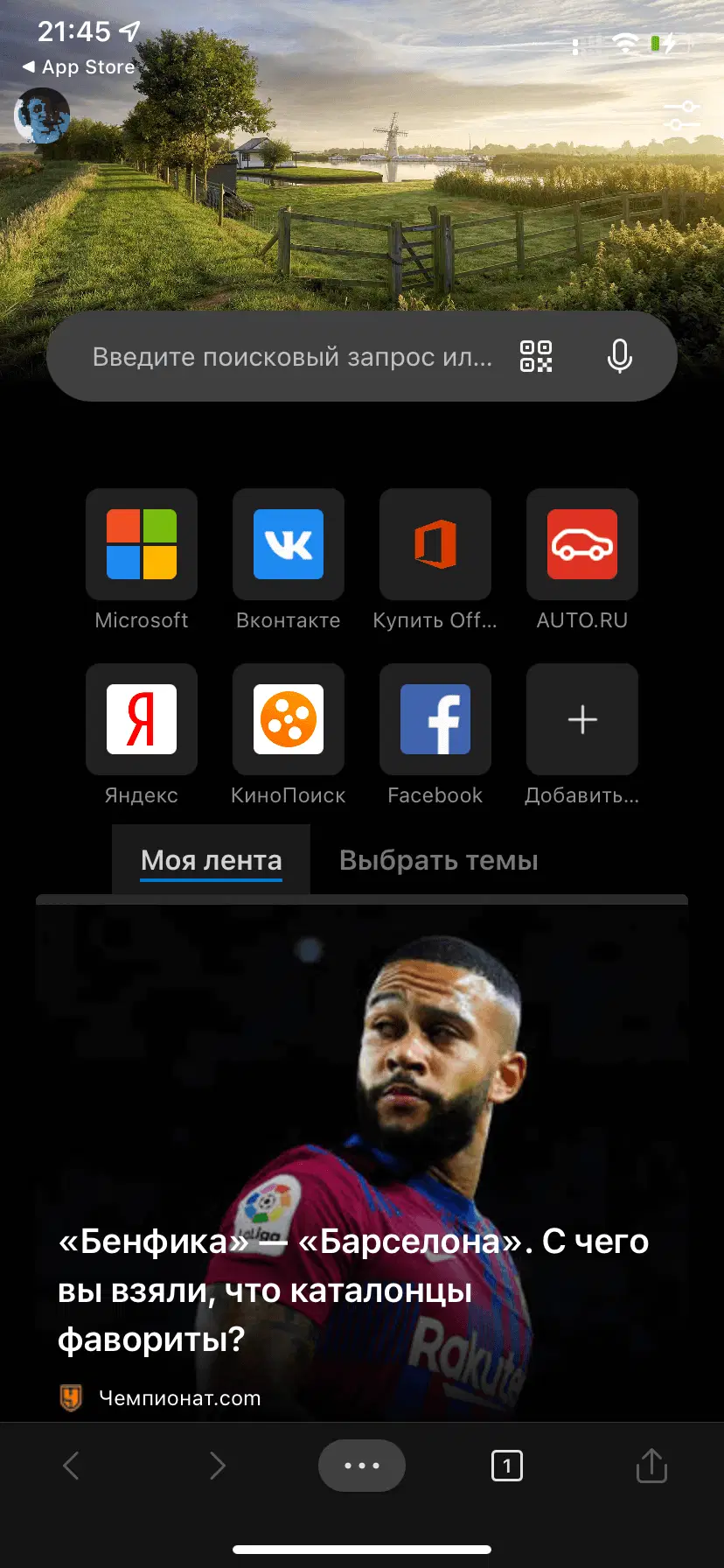Open the Бенфика — Барселона article

coord(353,1290)
